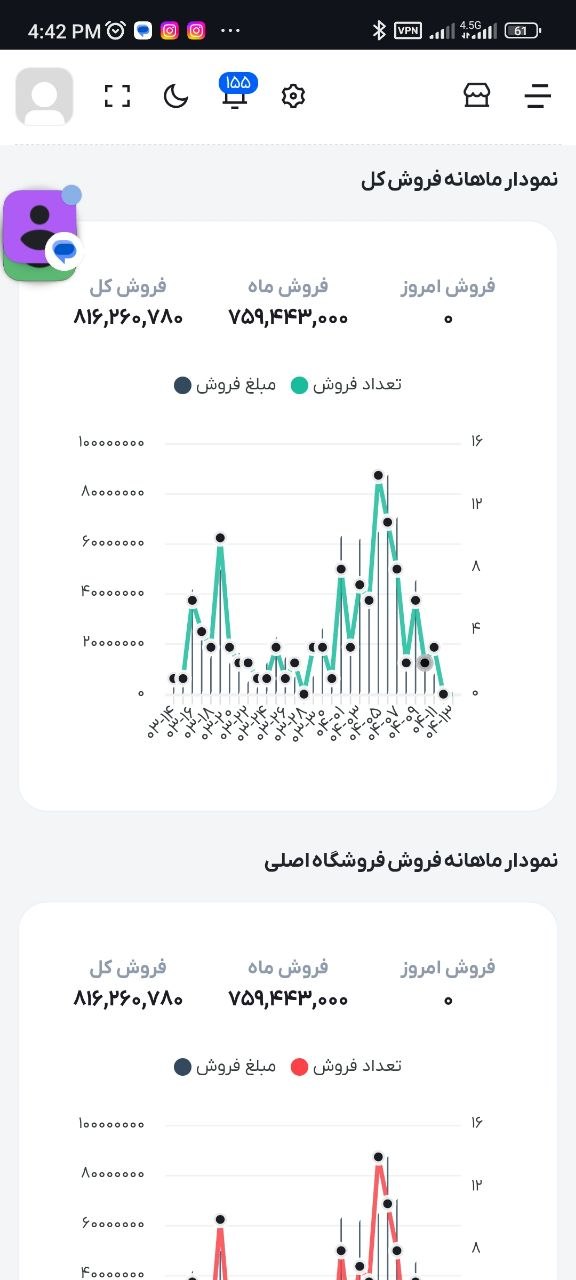This screenshot has width=576, height=1280.
Task: Open the settings gear icon
Action: click(x=293, y=96)
